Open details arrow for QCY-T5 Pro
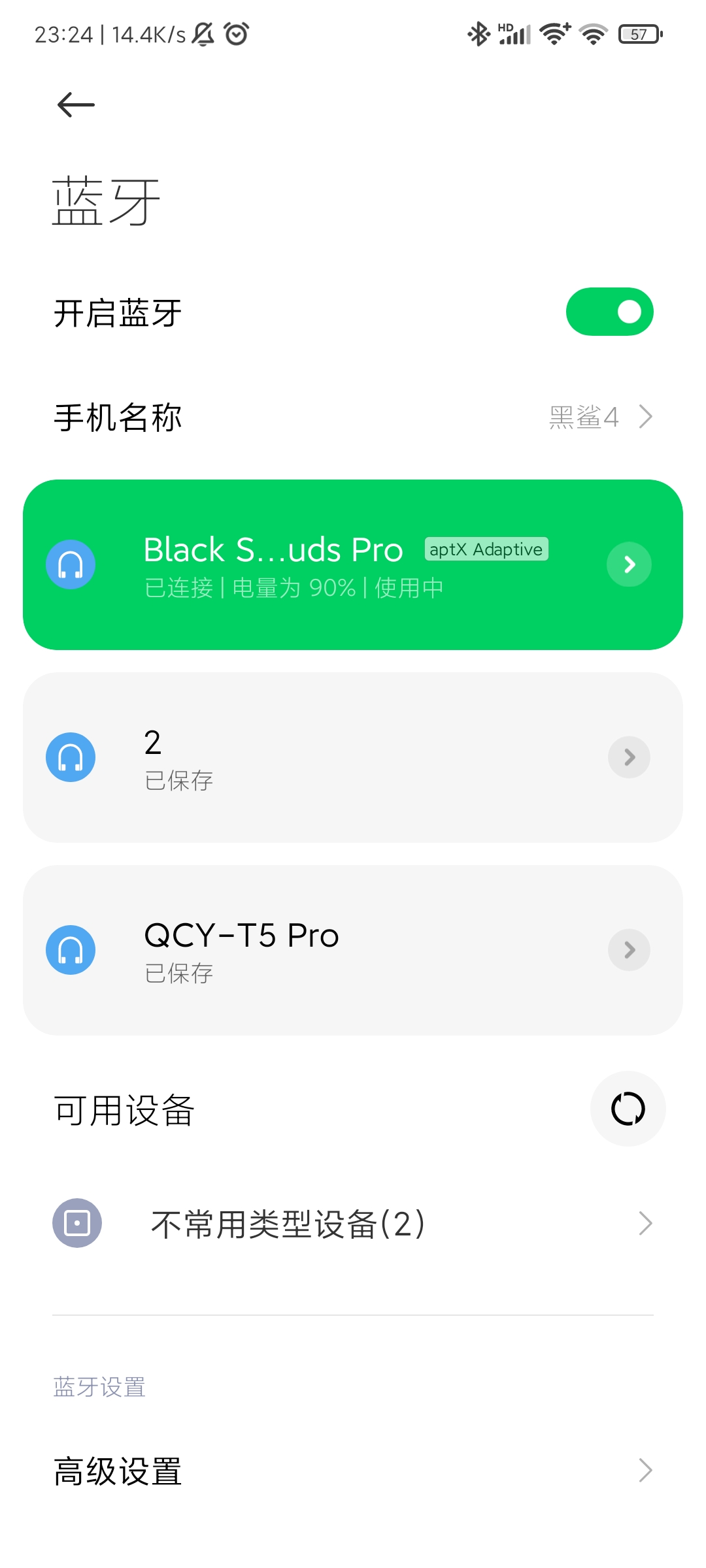The width and height of the screenshot is (706, 1568). 629,950
